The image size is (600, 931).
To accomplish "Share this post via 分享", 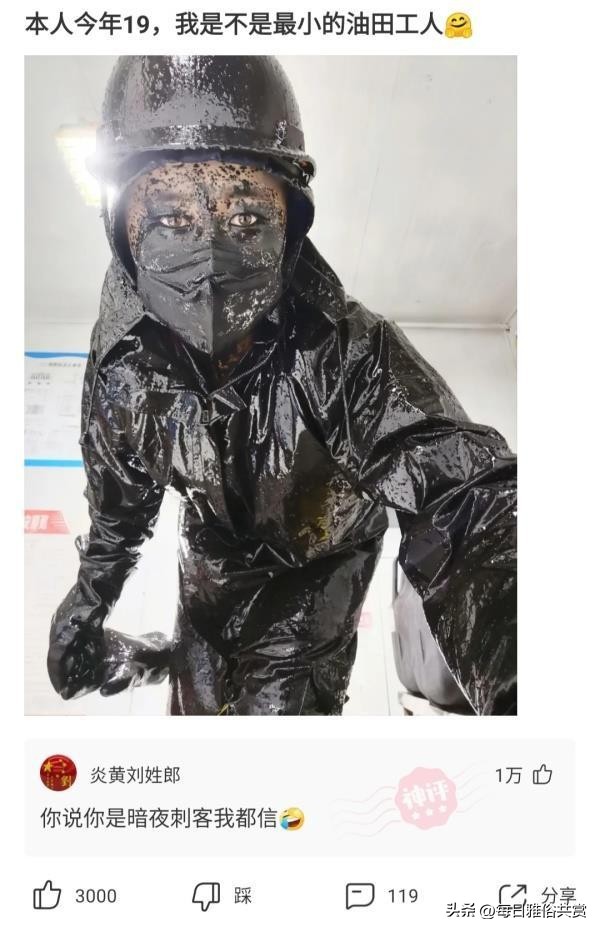I will point(514,895).
